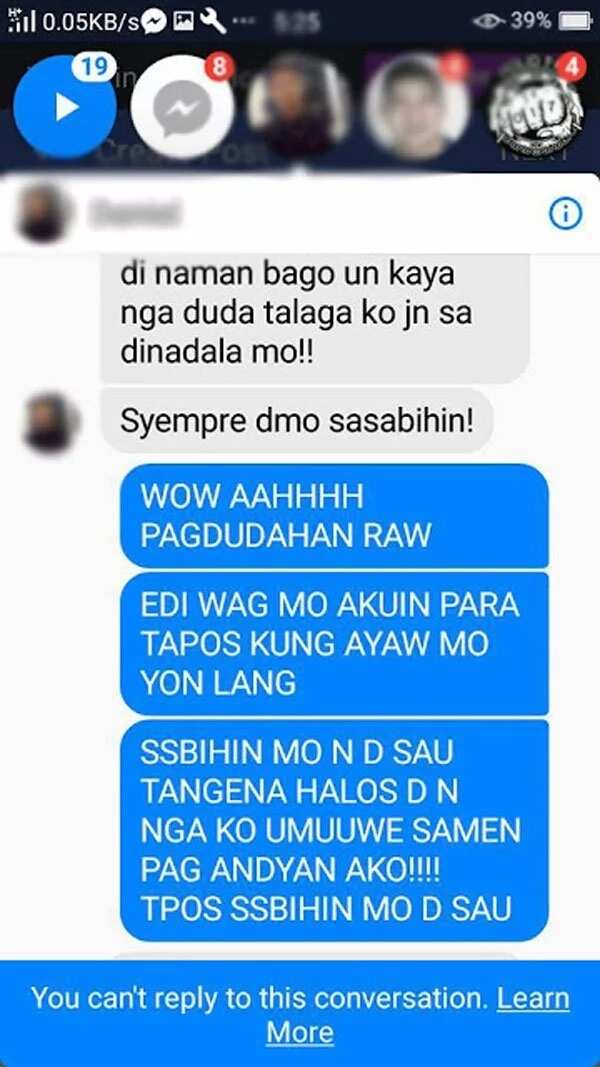Open the conversation info icon
The image size is (600, 1067).
pyautogui.click(x=565, y=216)
